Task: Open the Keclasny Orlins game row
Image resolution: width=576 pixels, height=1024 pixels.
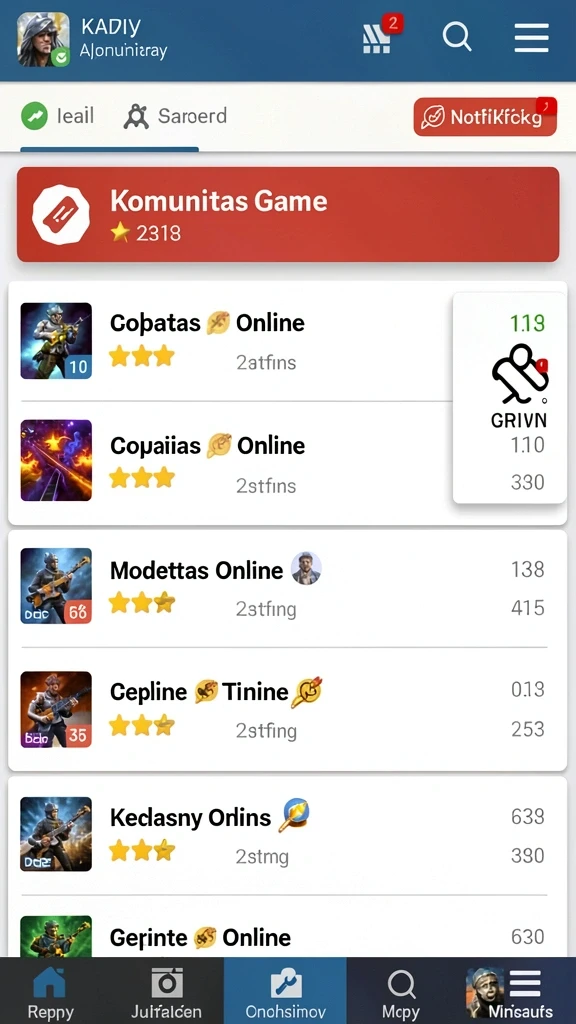Action: (x=287, y=834)
